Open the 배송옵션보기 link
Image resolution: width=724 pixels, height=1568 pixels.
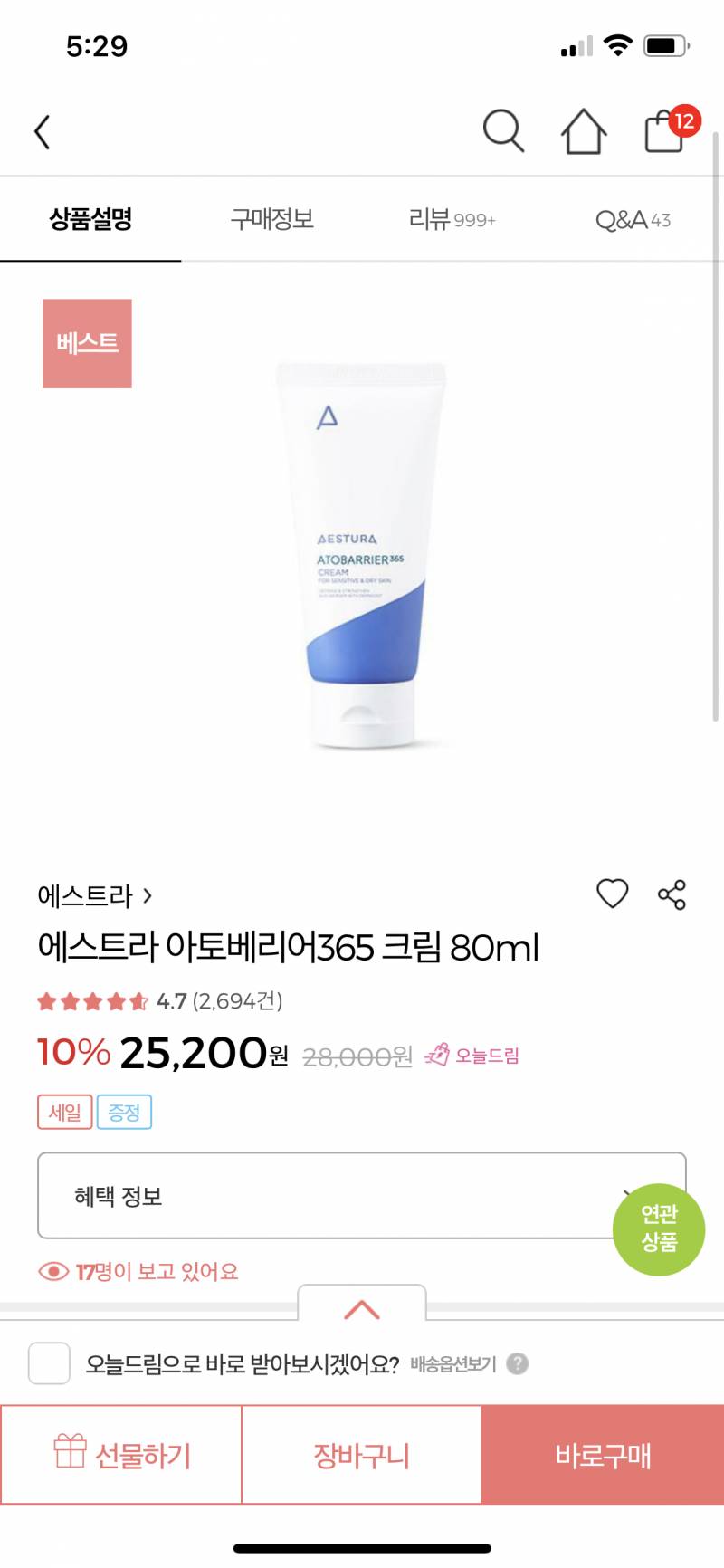tap(453, 1364)
